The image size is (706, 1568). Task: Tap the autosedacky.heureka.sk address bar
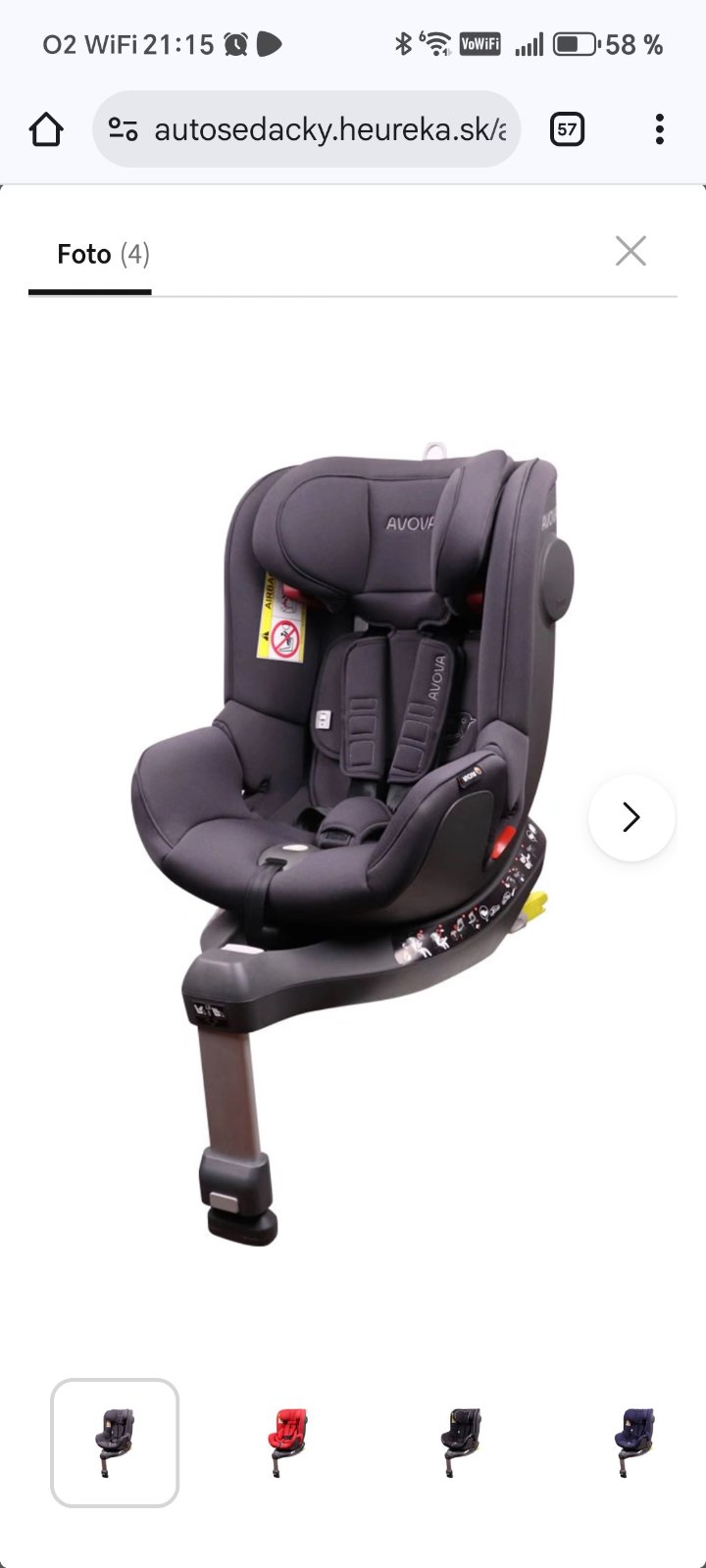328,129
